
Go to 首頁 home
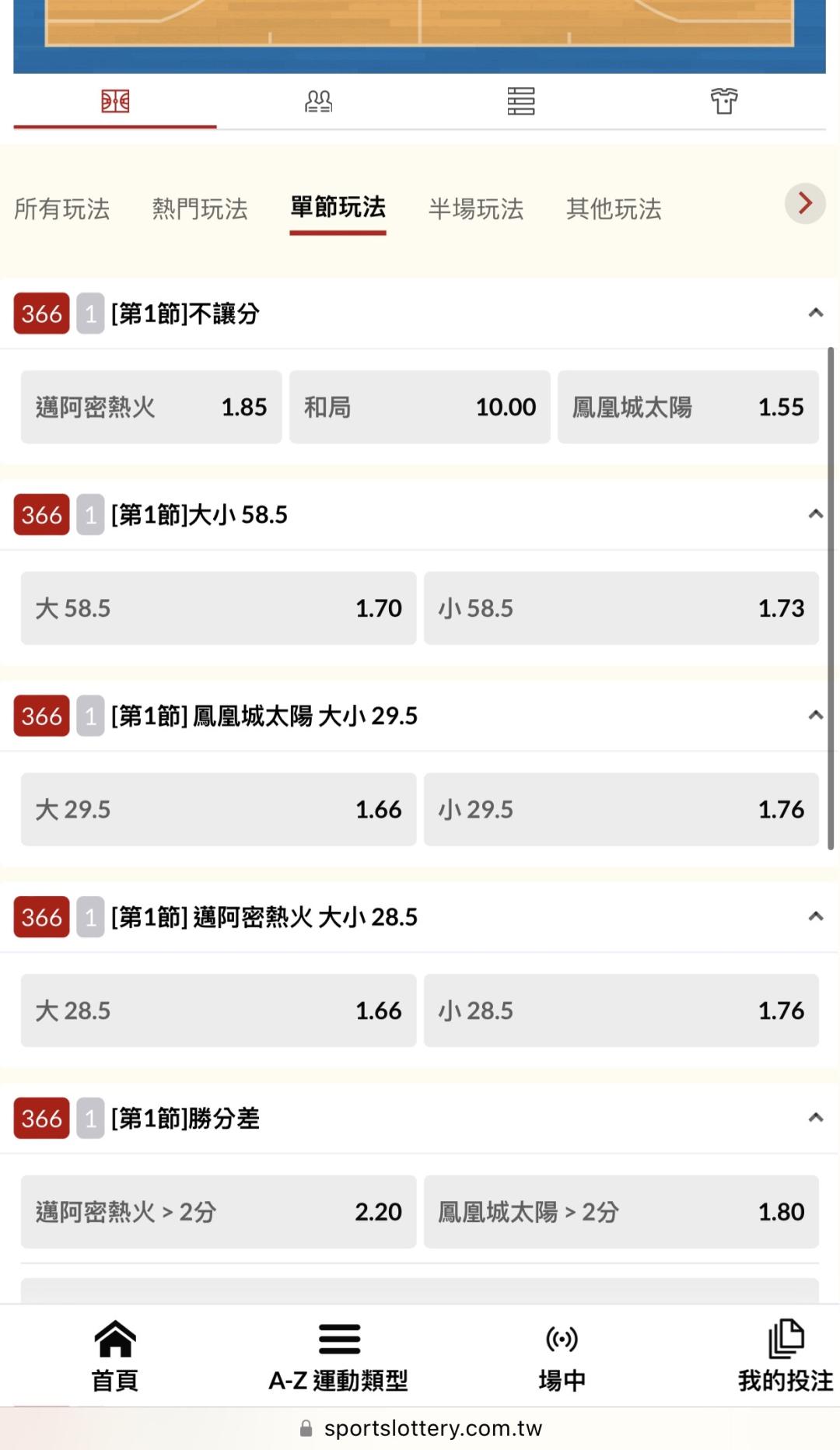115,1356
